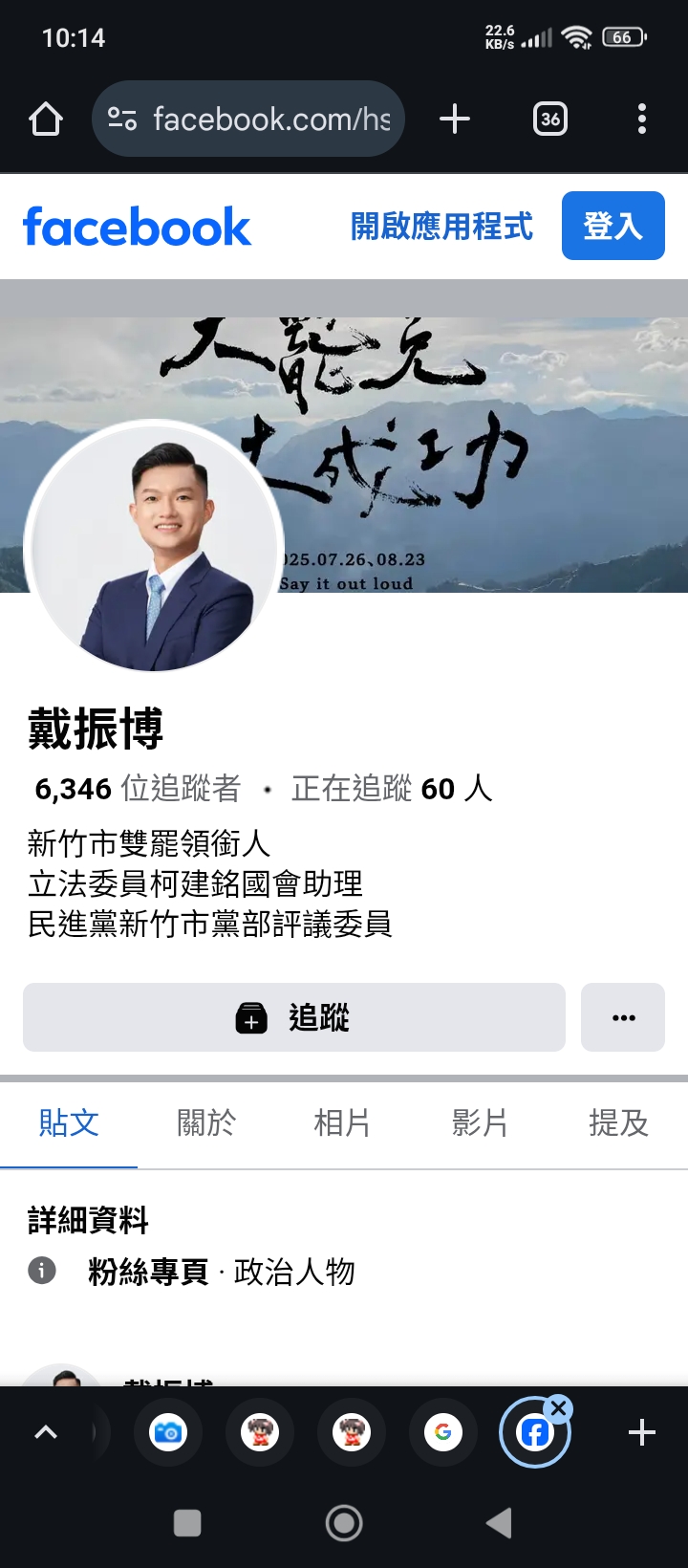Open the tab switcher showing 36 tabs
The height and width of the screenshot is (1568, 688).
[x=550, y=120]
